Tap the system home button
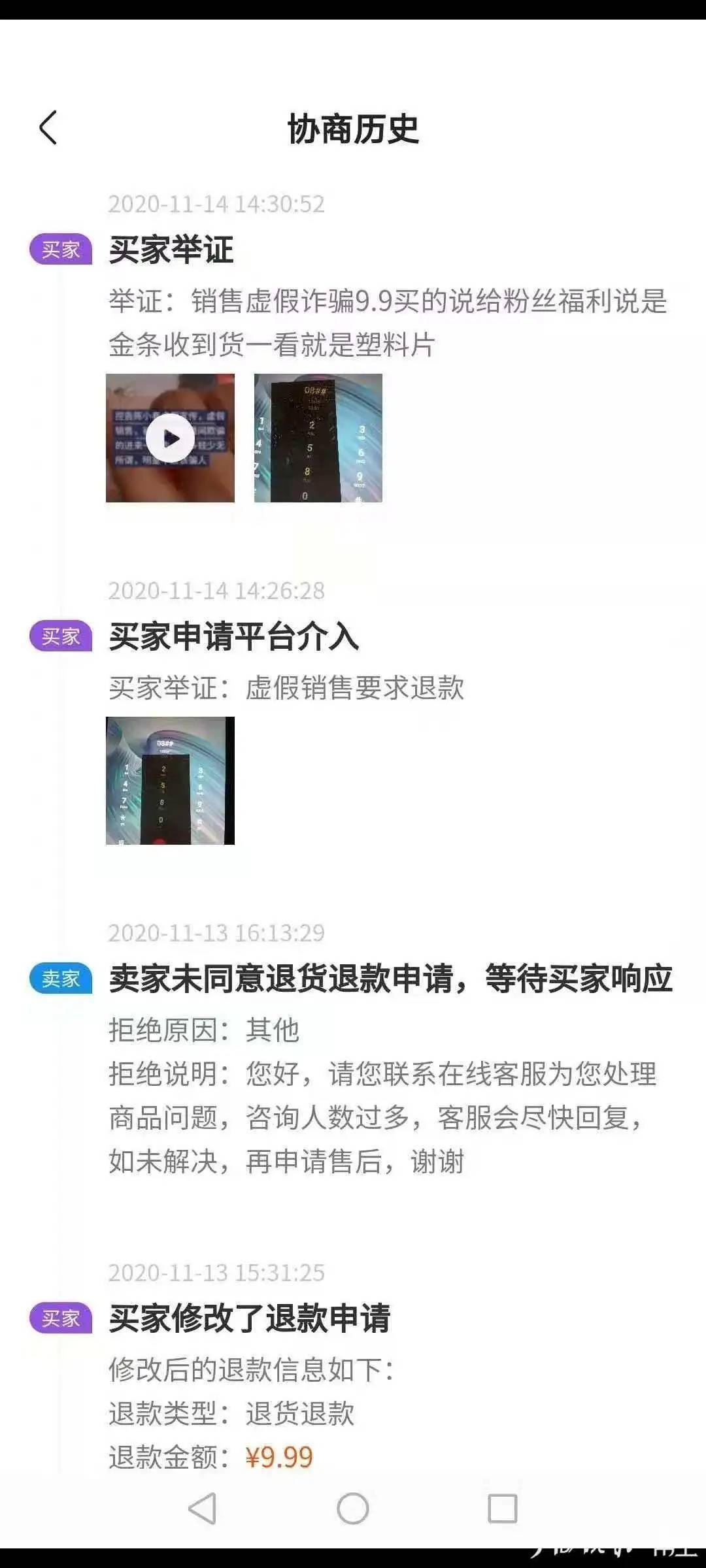Screen dimensions: 706x1568 [x=353, y=1509]
